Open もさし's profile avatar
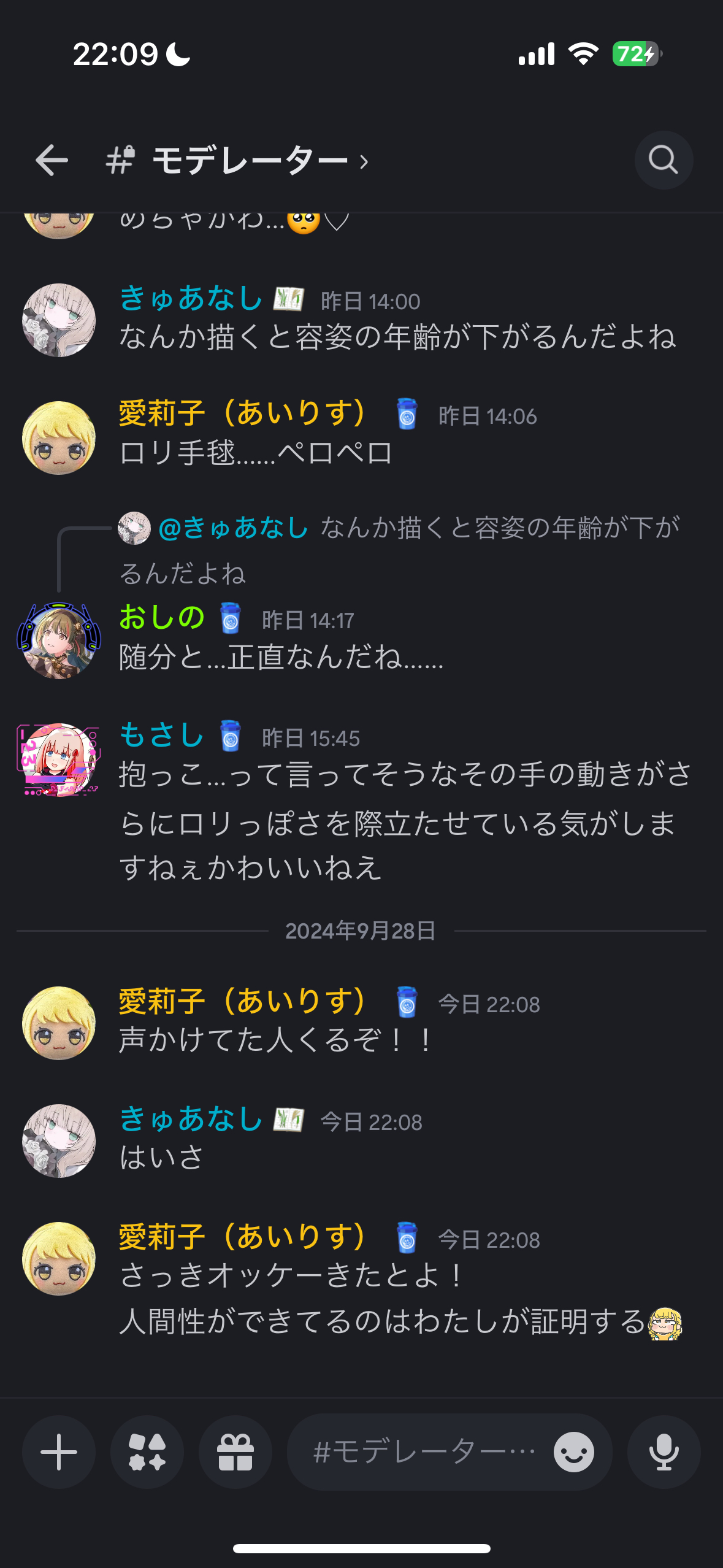This screenshot has height=1568, width=723. pos(59,759)
